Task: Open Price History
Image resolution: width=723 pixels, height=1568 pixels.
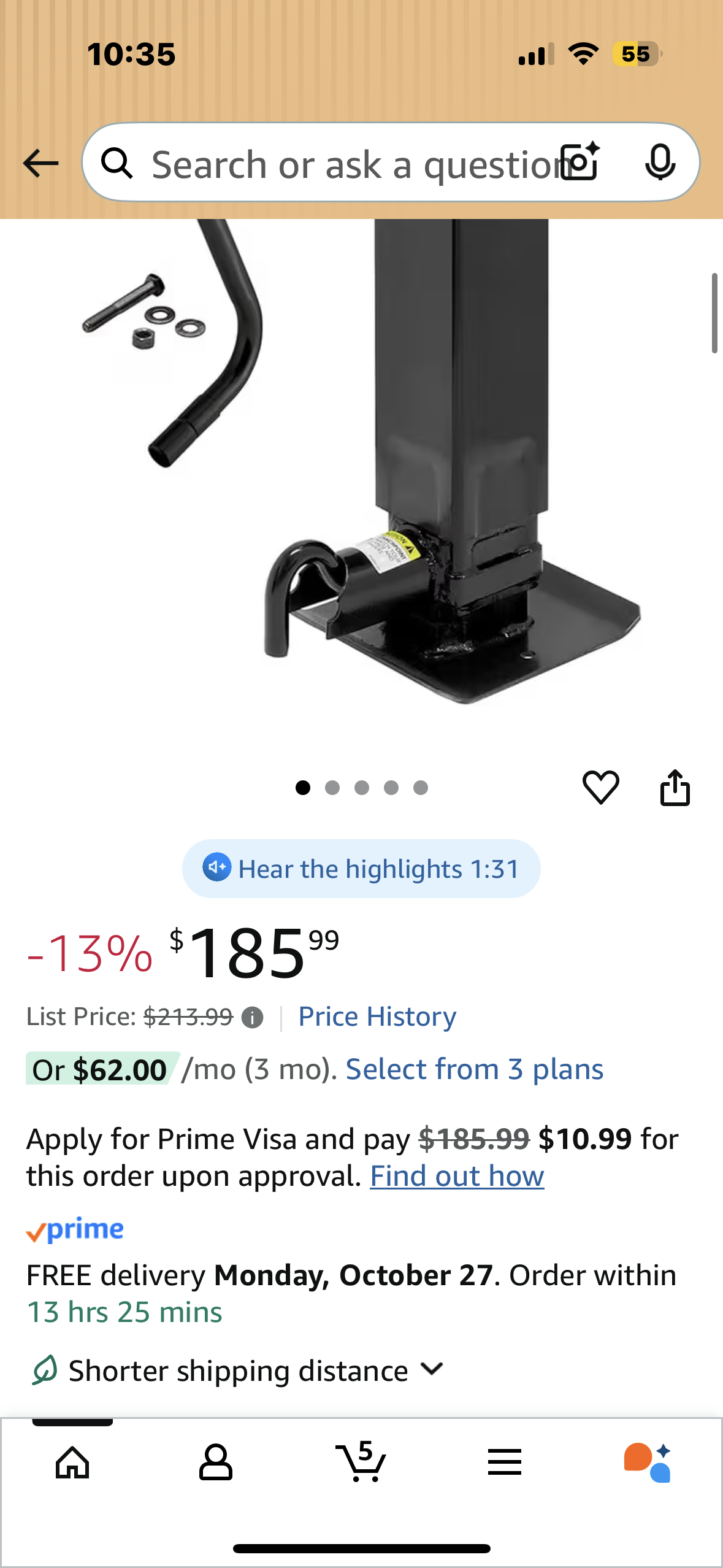Action: (377, 1017)
